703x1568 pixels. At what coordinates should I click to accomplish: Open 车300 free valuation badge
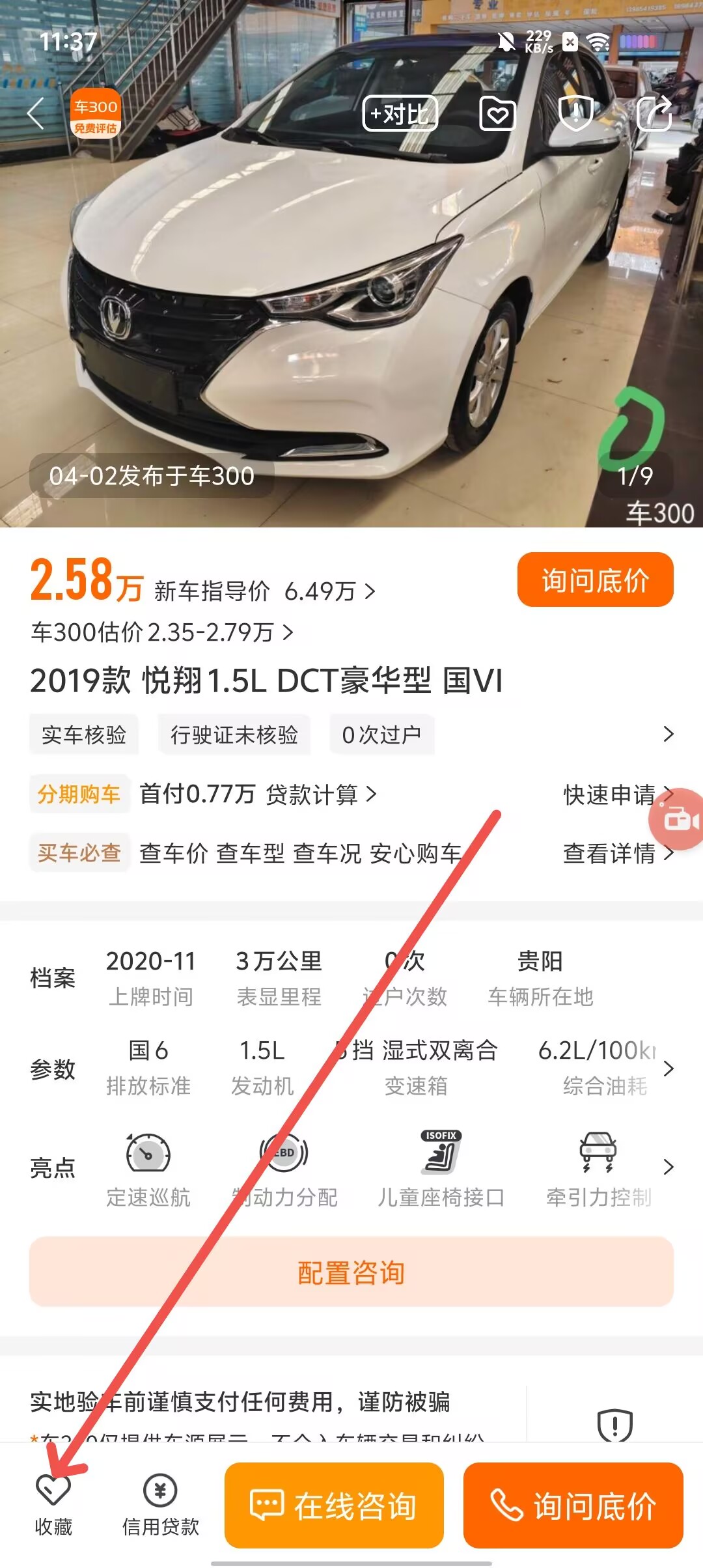coord(96,114)
